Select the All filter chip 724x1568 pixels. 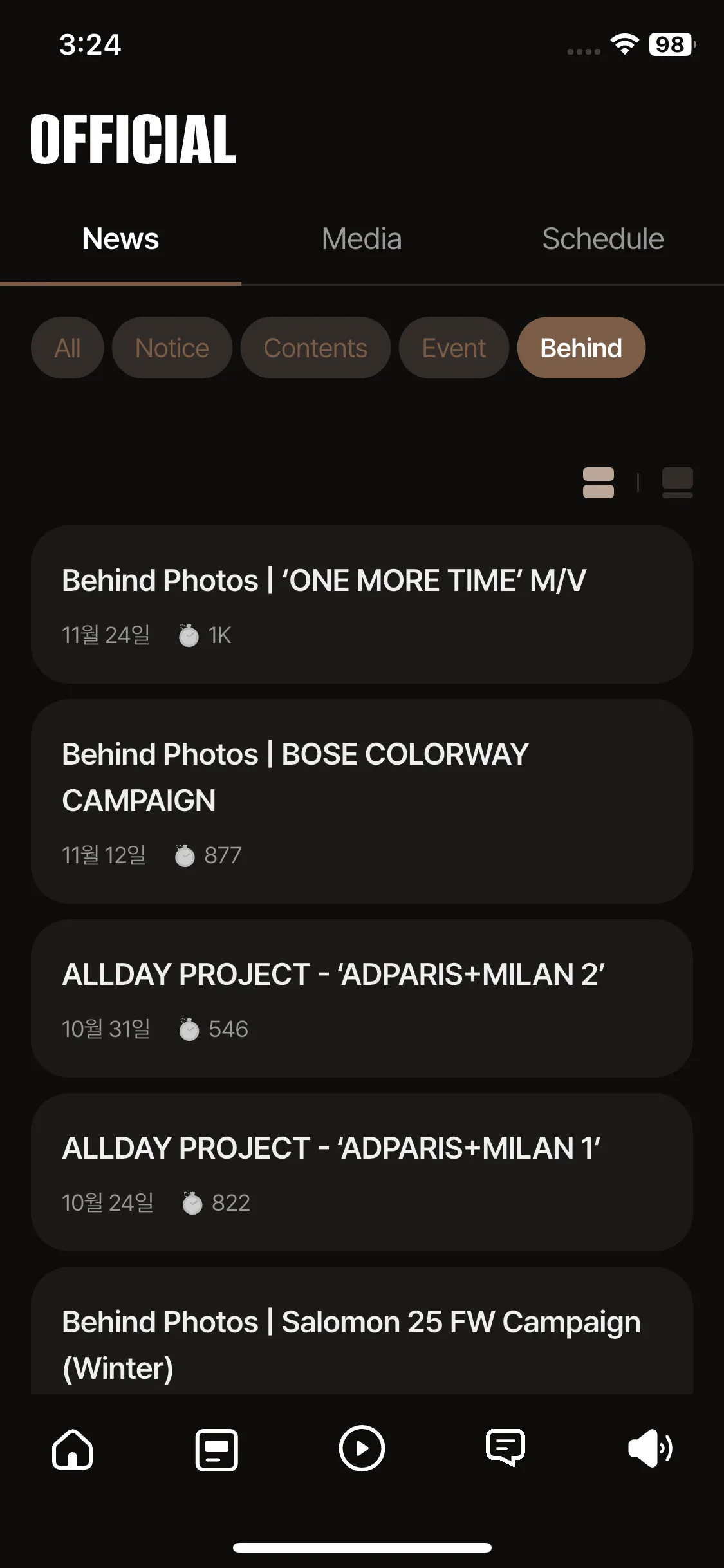point(68,348)
